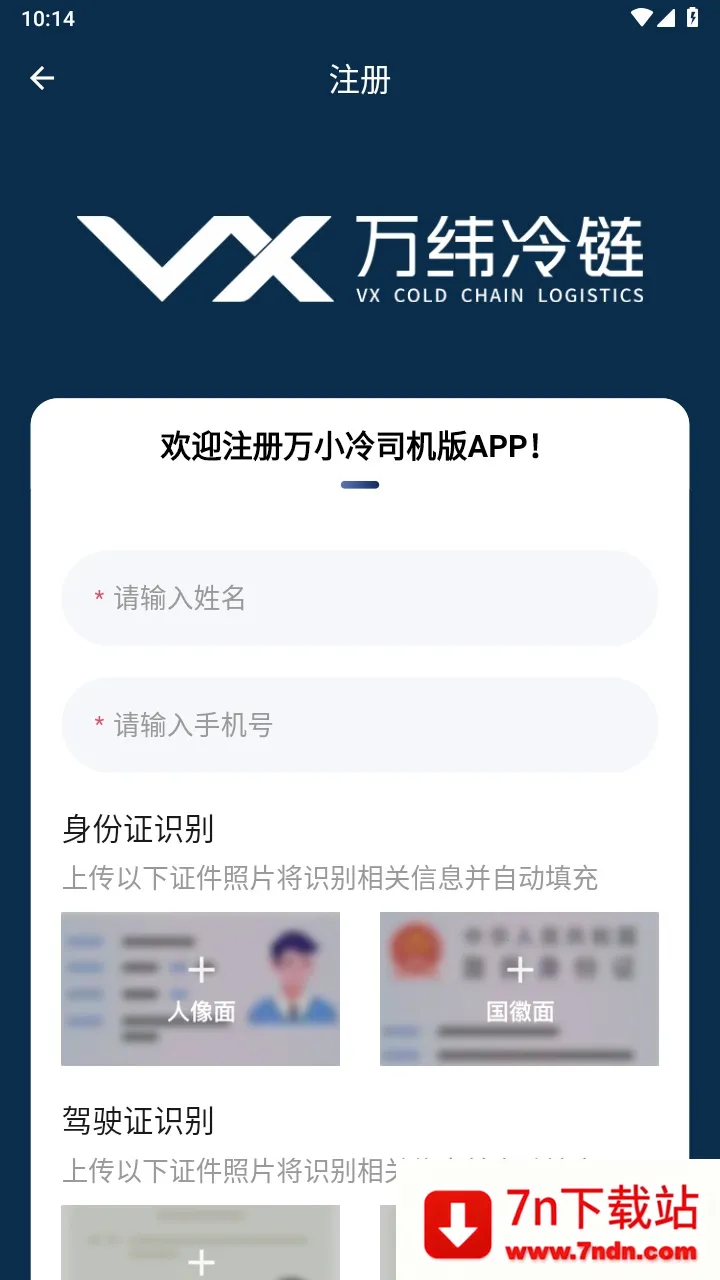Image resolution: width=720 pixels, height=1280 pixels.
Task: Tap the 国徽面 ID card upload thumbnail
Action: [x=519, y=988]
